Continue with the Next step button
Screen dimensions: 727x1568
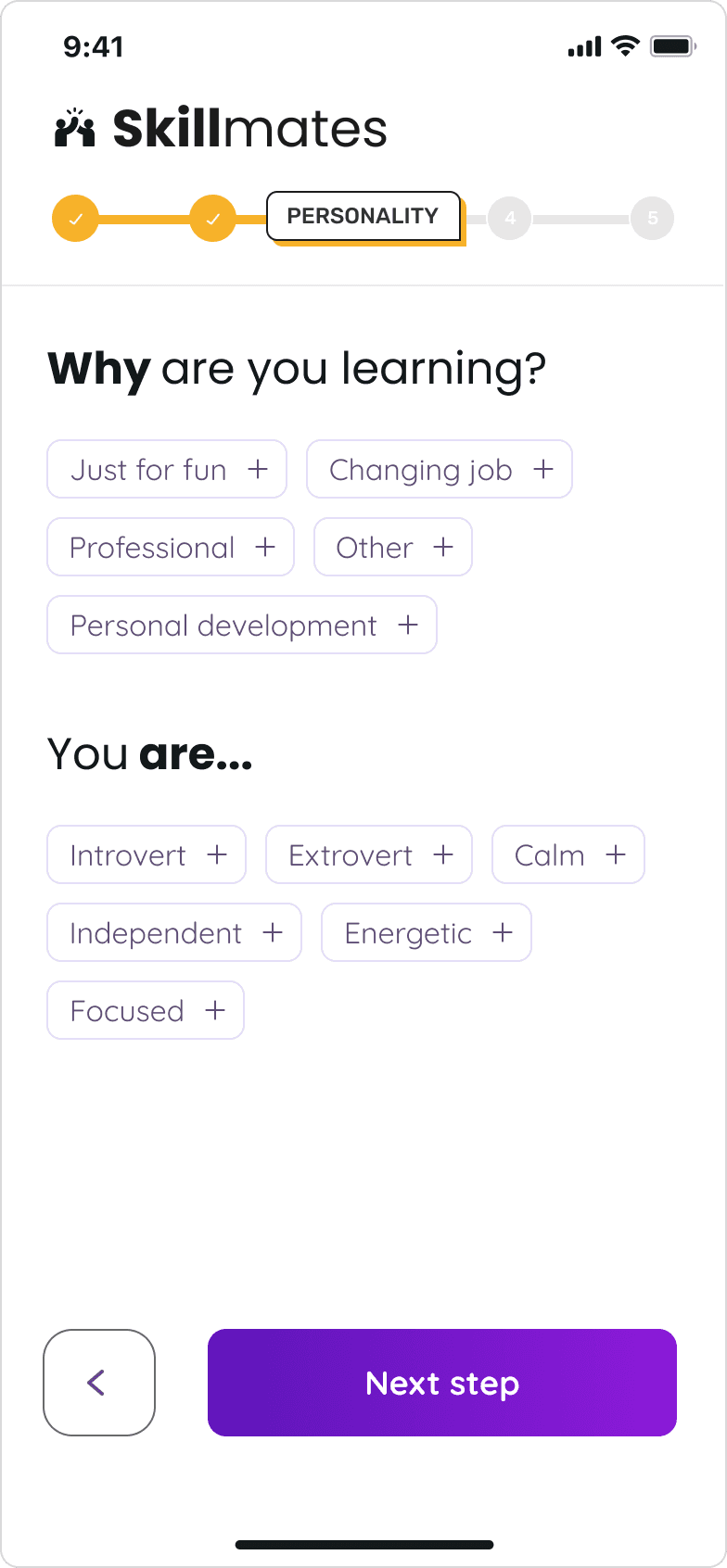(442, 1383)
